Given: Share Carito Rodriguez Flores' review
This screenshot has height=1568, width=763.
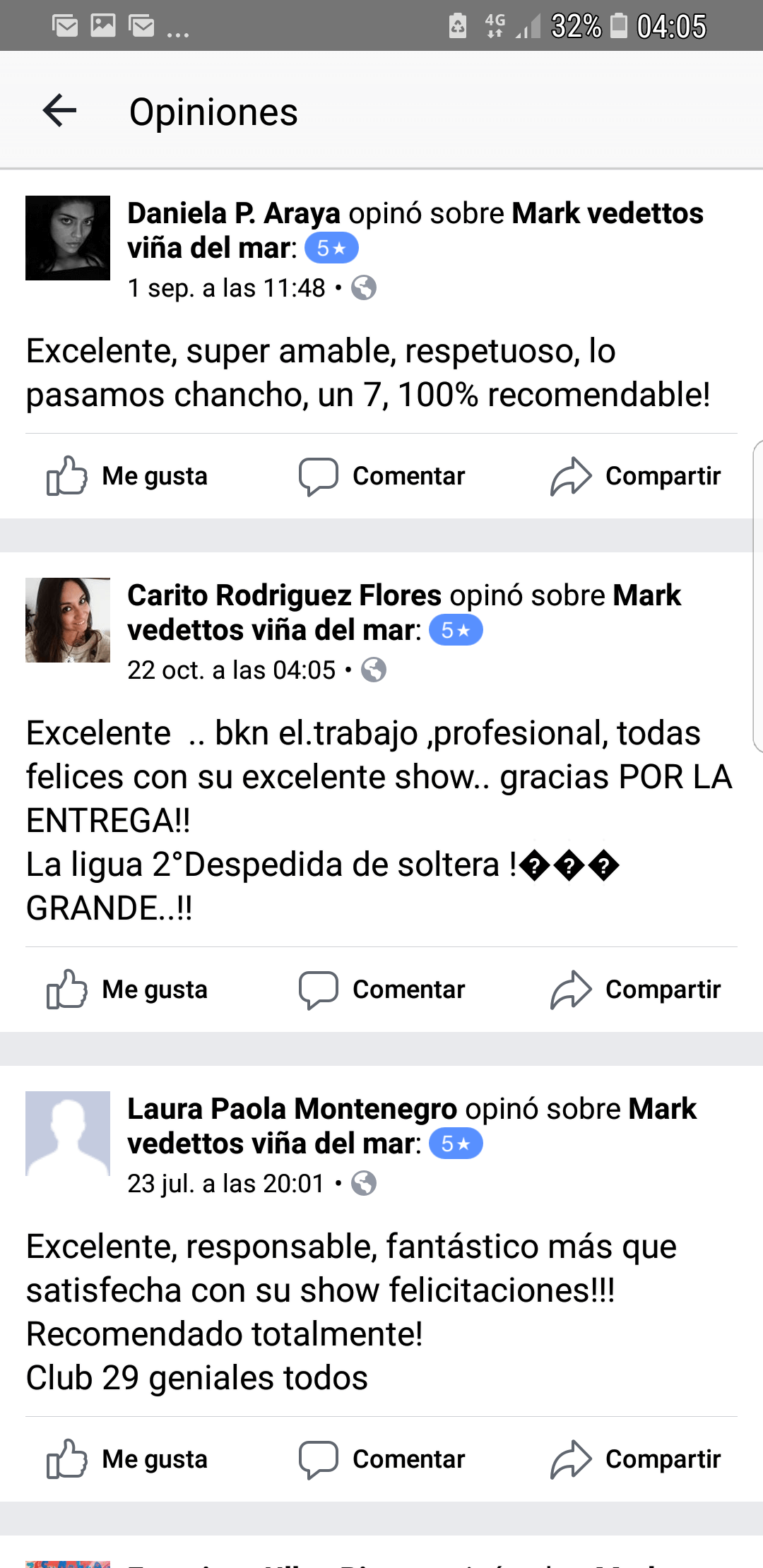Looking at the screenshot, I should pyautogui.click(x=636, y=990).
